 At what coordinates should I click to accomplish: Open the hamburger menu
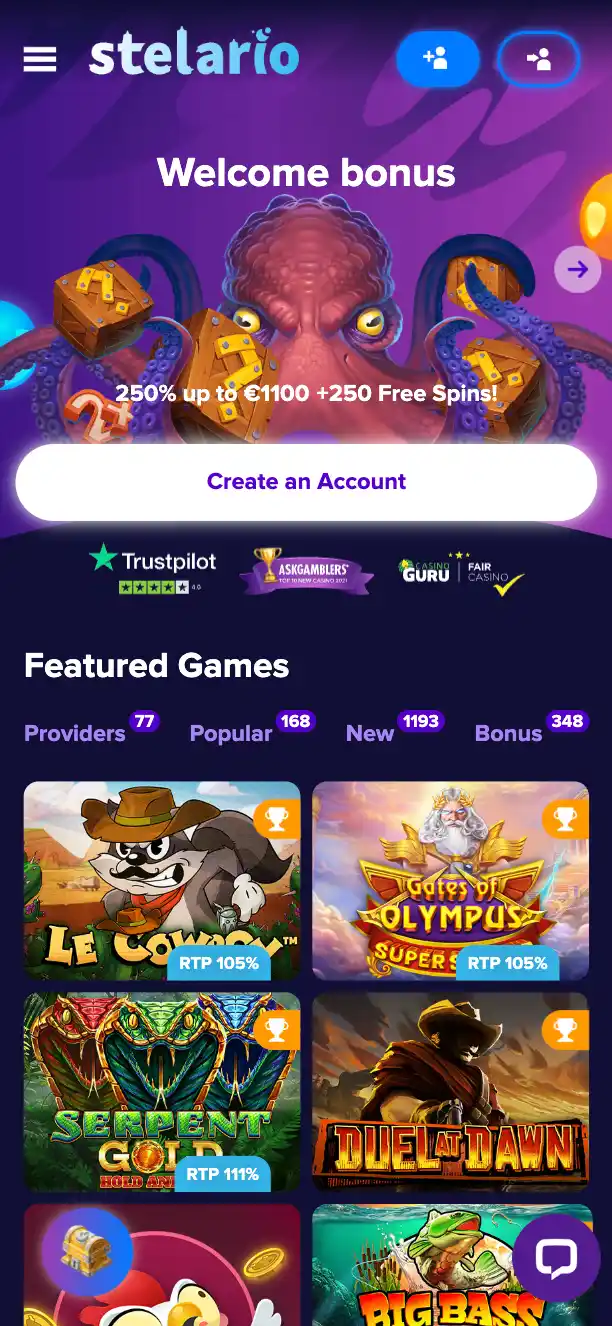pos(40,59)
